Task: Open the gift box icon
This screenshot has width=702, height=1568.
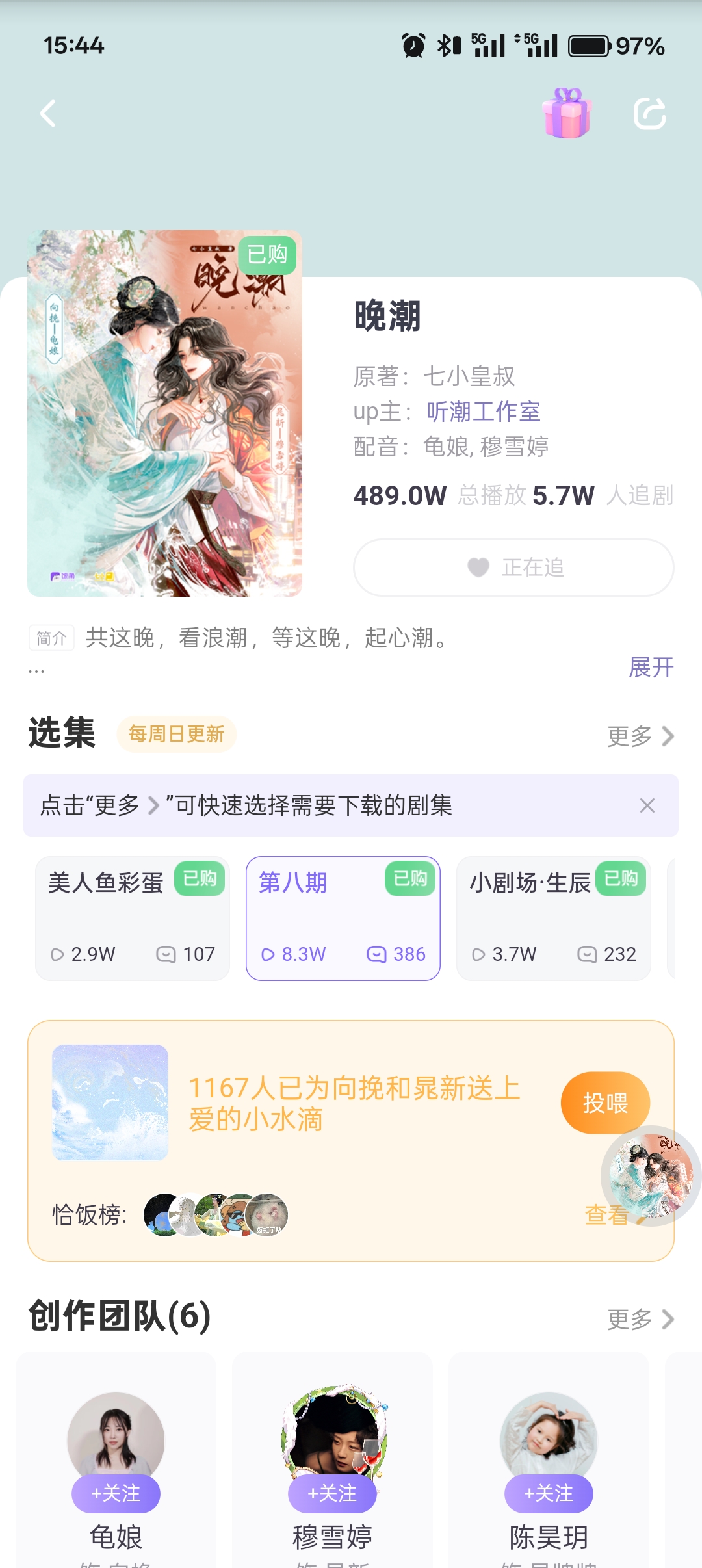Action: click(567, 113)
